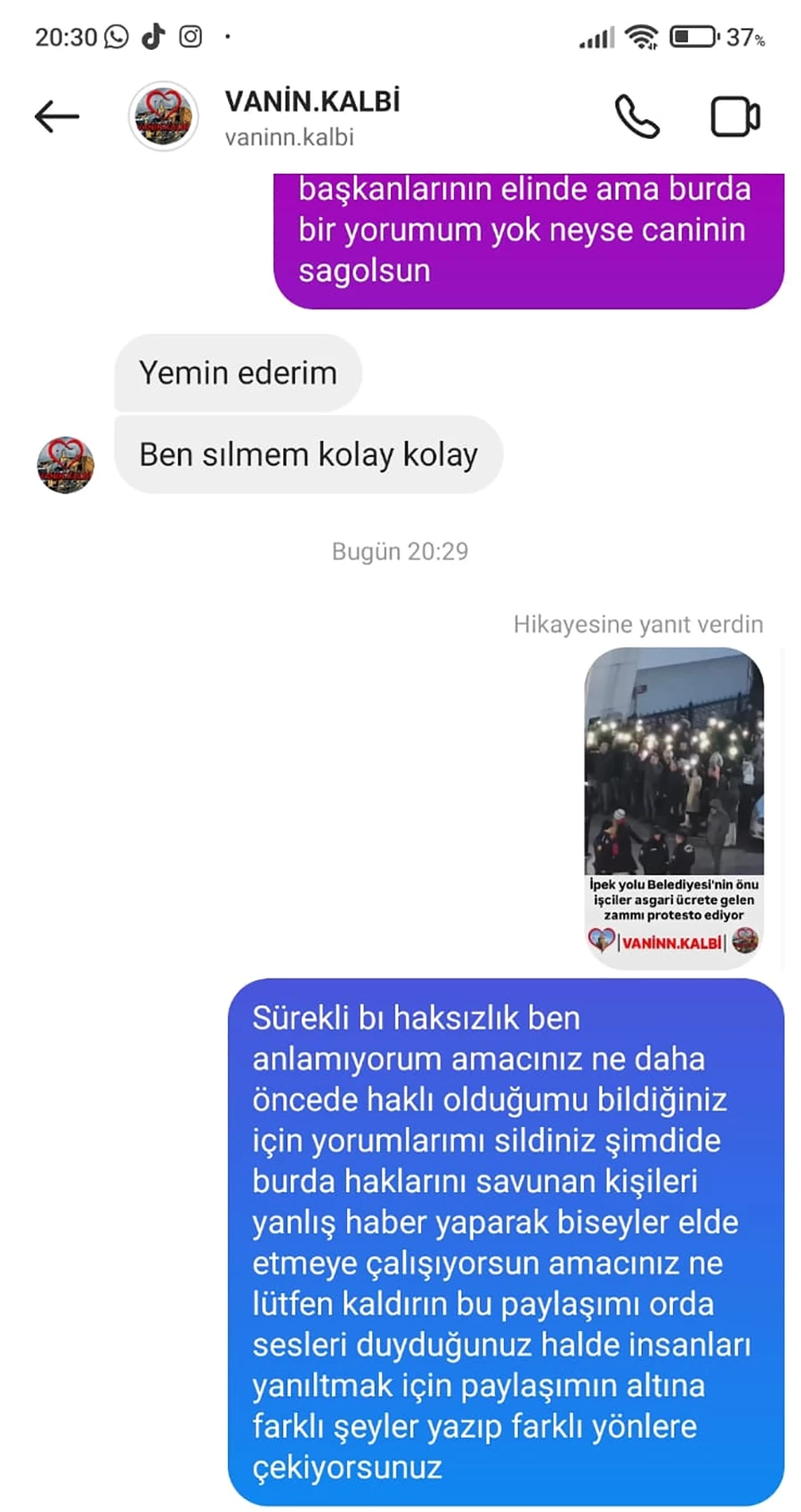Start a voice call with VANİN.KALBİ
Image resolution: width=801 pixels, height=1512 pixels.
(637, 117)
